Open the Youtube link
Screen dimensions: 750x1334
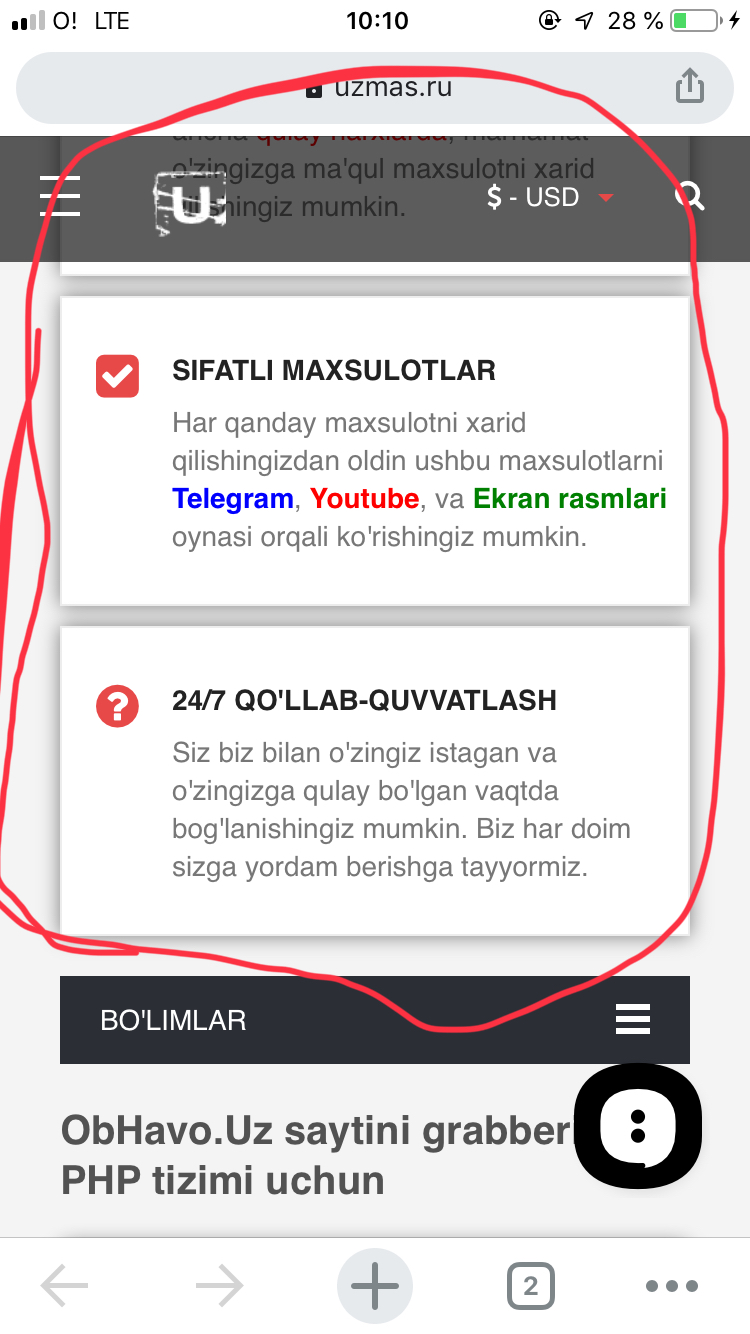(364, 499)
